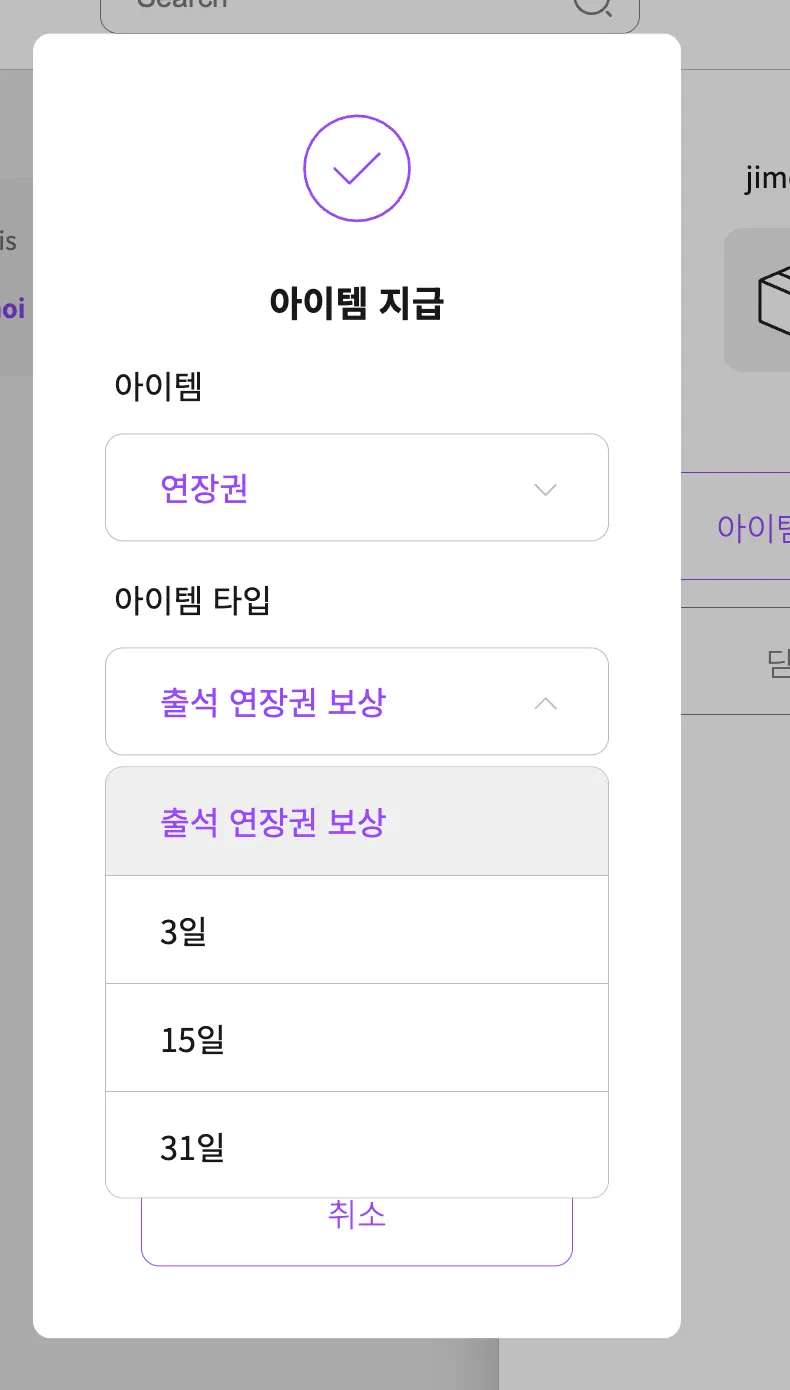Tap the 취소 button to cancel
790x1390 pixels.
point(357,1232)
